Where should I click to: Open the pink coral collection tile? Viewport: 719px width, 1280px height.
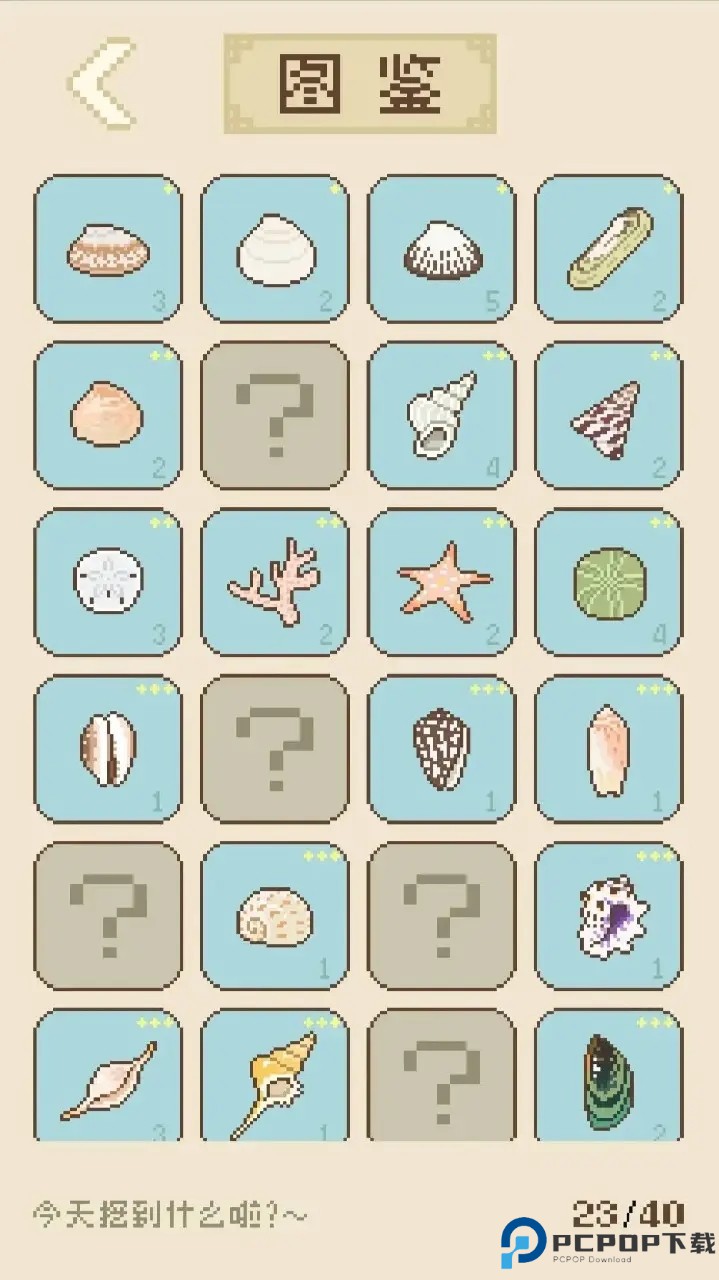pos(275,582)
